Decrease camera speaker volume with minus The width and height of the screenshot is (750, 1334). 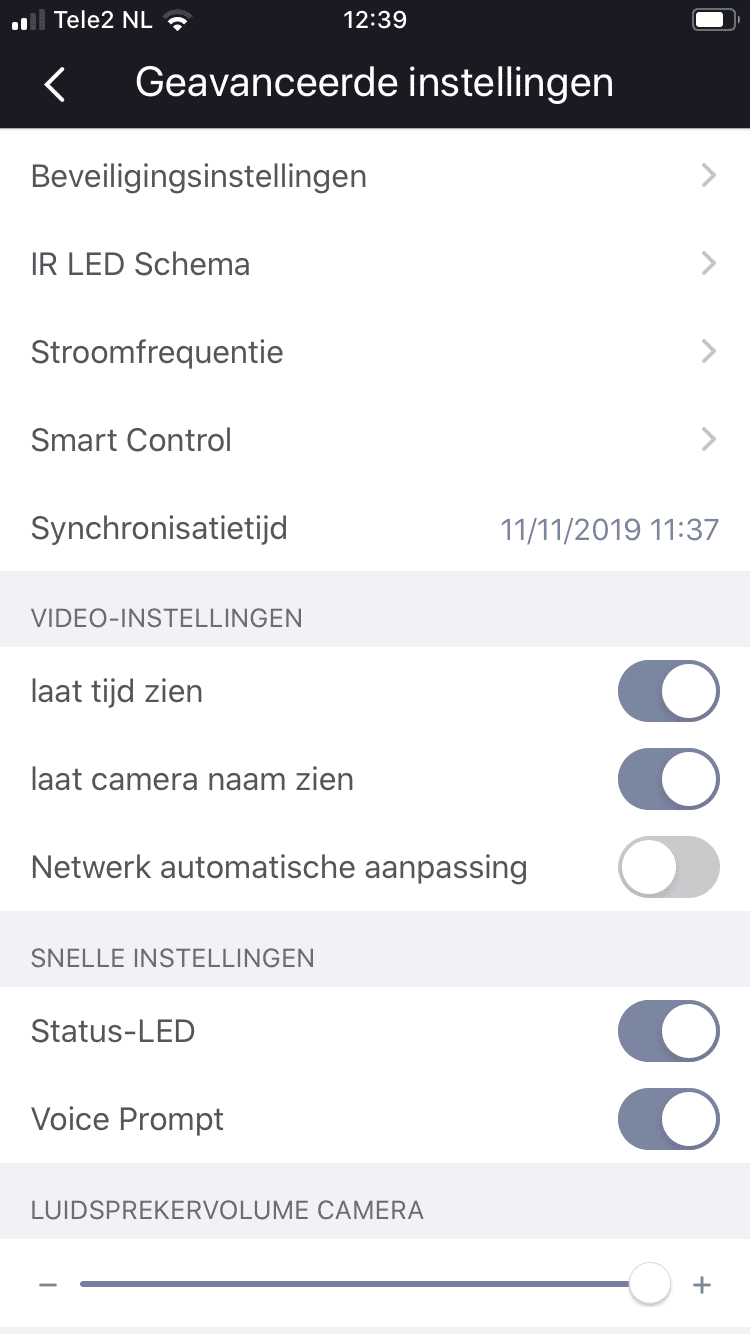pyautogui.click(x=48, y=1285)
